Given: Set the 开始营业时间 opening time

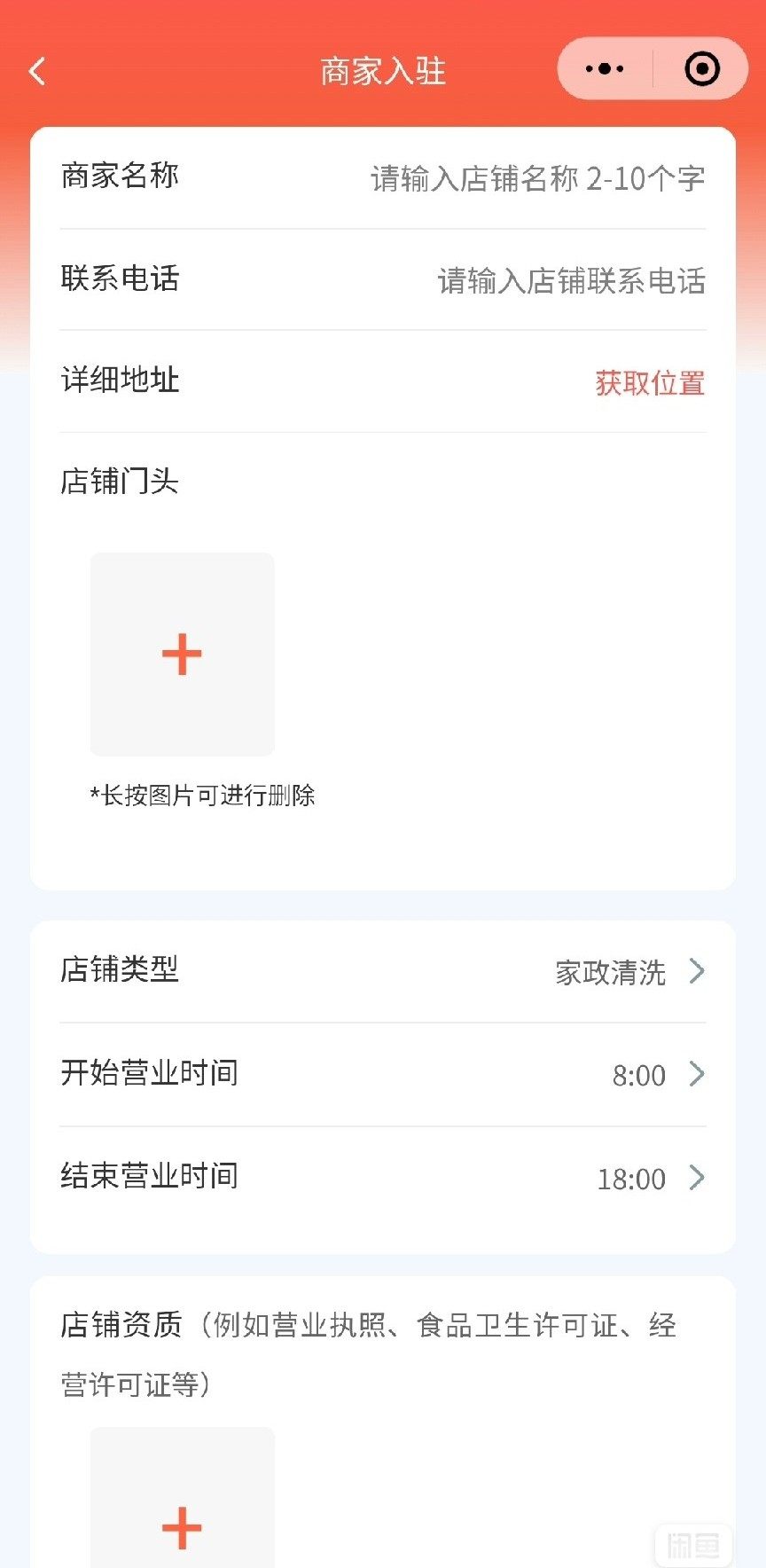Looking at the screenshot, I should tap(656, 1075).
